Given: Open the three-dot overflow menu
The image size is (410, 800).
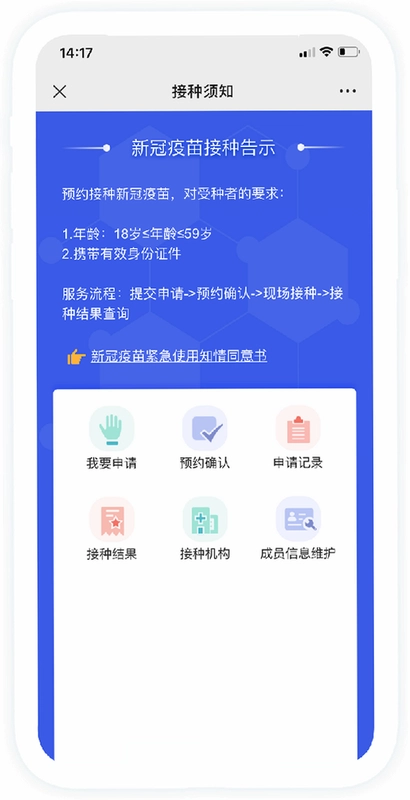Looking at the screenshot, I should click(347, 92).
